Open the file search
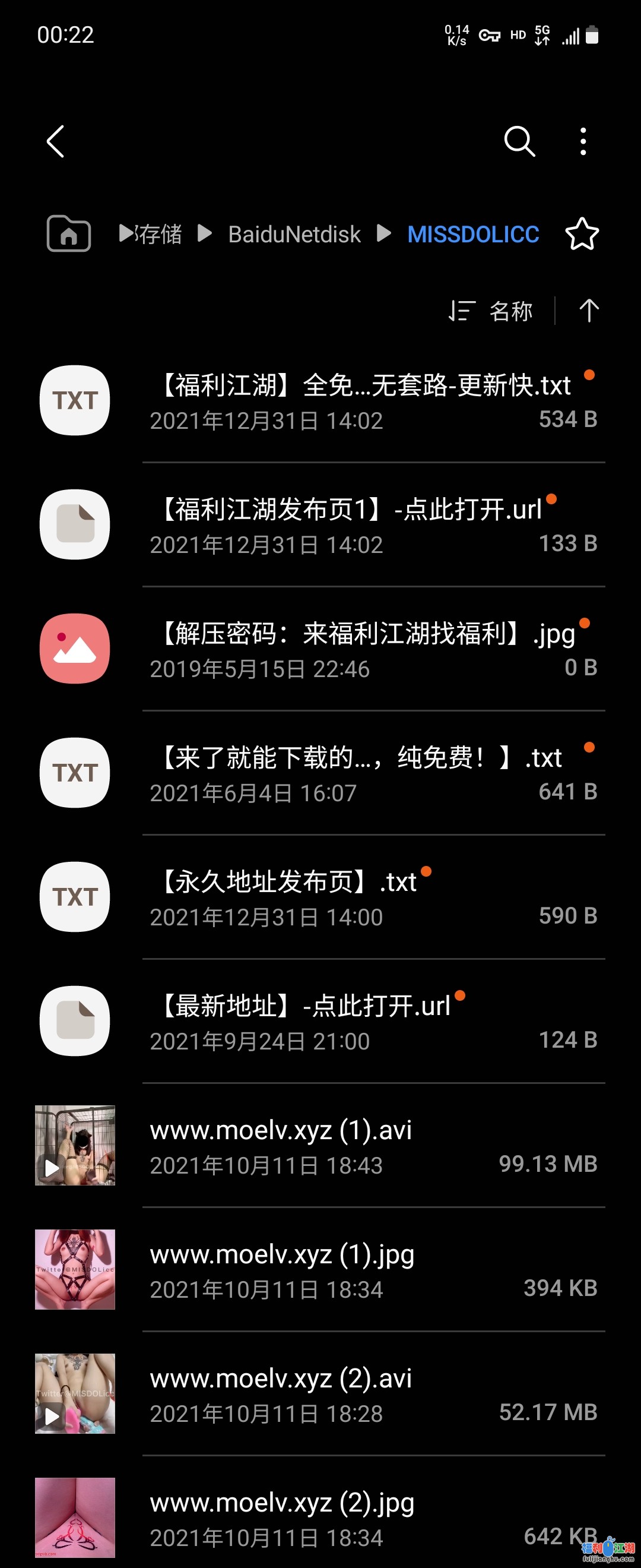Viewport: 641px width, 1568px height. coord(519,142)
